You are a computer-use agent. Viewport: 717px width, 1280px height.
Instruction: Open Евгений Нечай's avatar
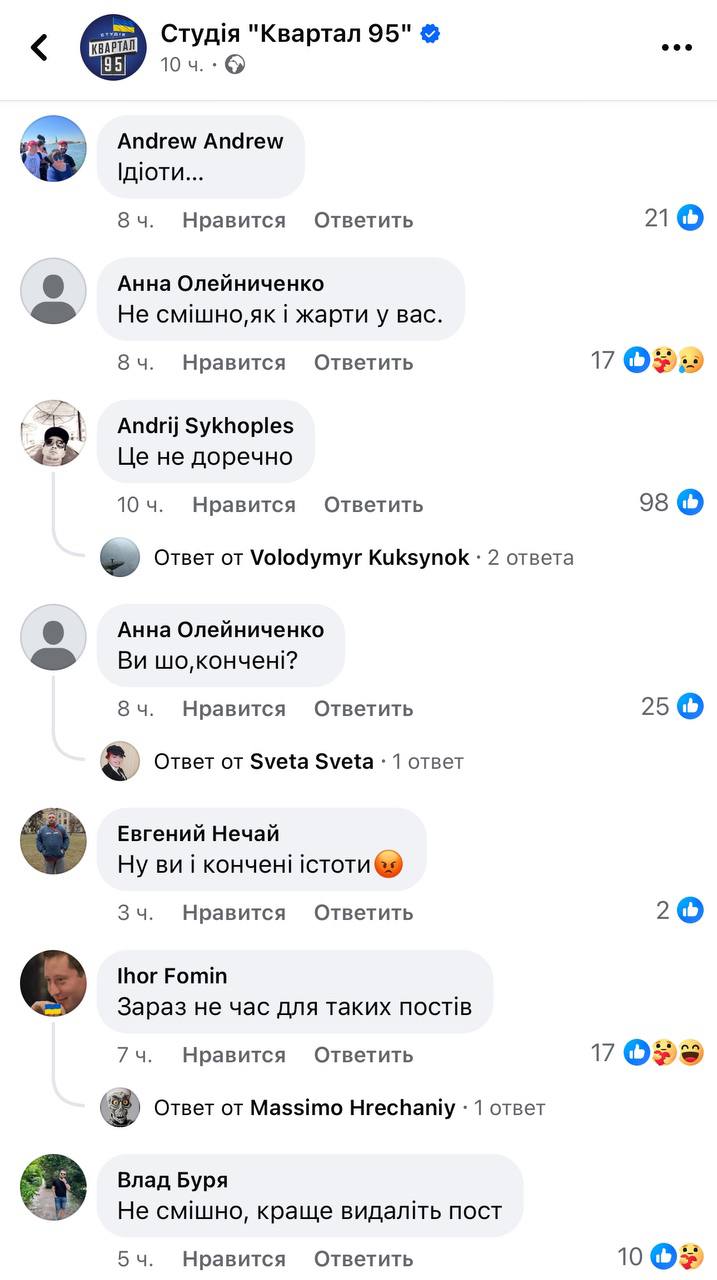point(53,841)
